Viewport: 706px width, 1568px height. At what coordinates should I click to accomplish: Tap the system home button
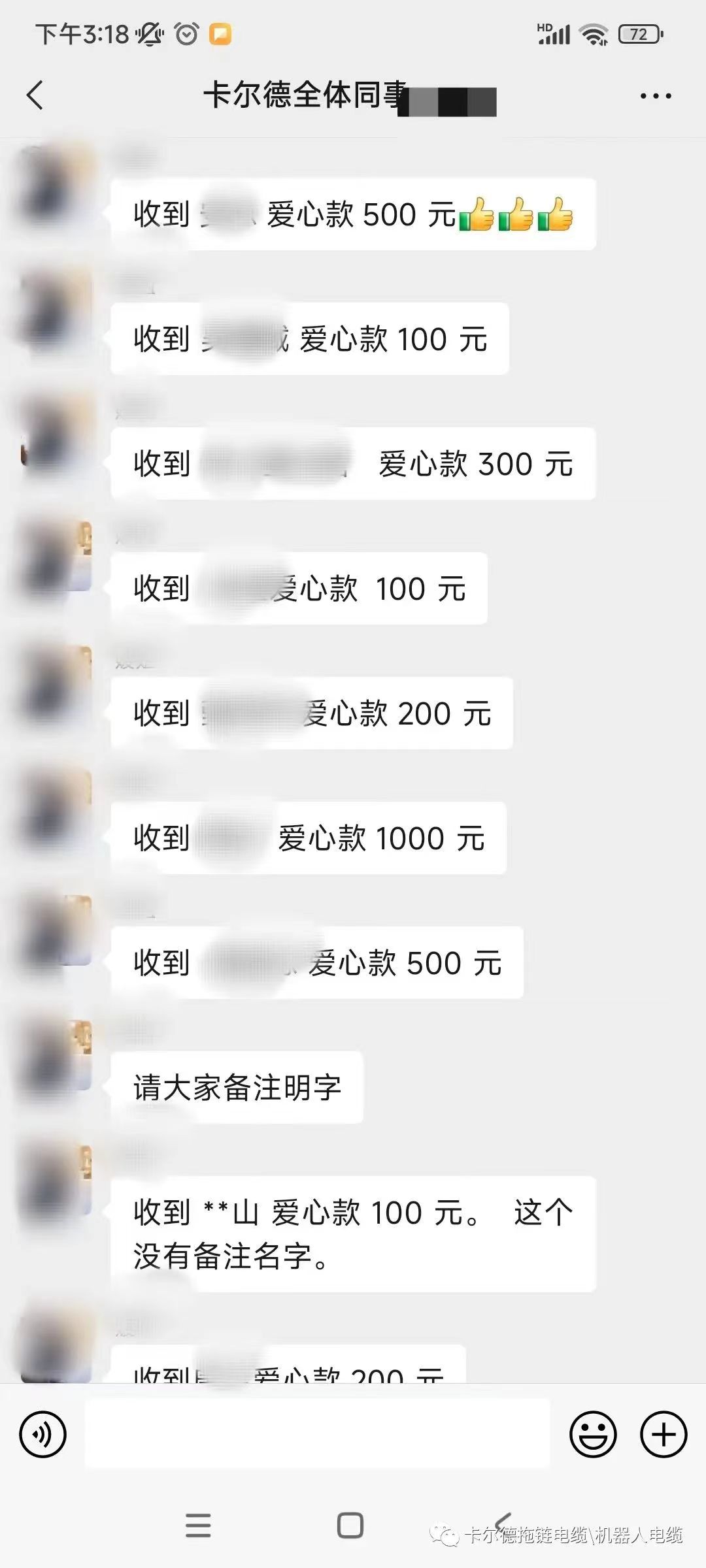(x=350, y=1526)
